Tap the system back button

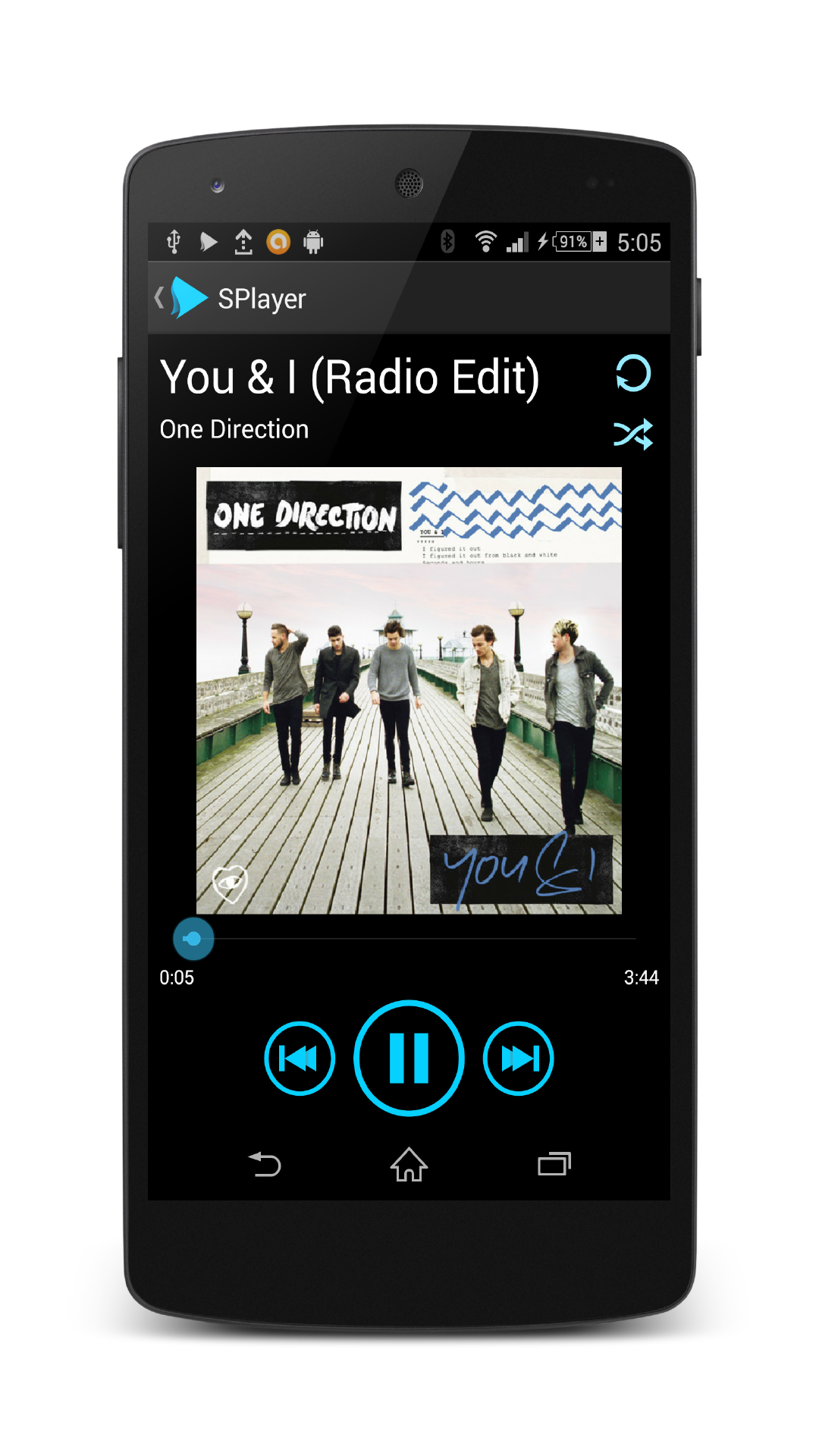(x=265, y=1165)
